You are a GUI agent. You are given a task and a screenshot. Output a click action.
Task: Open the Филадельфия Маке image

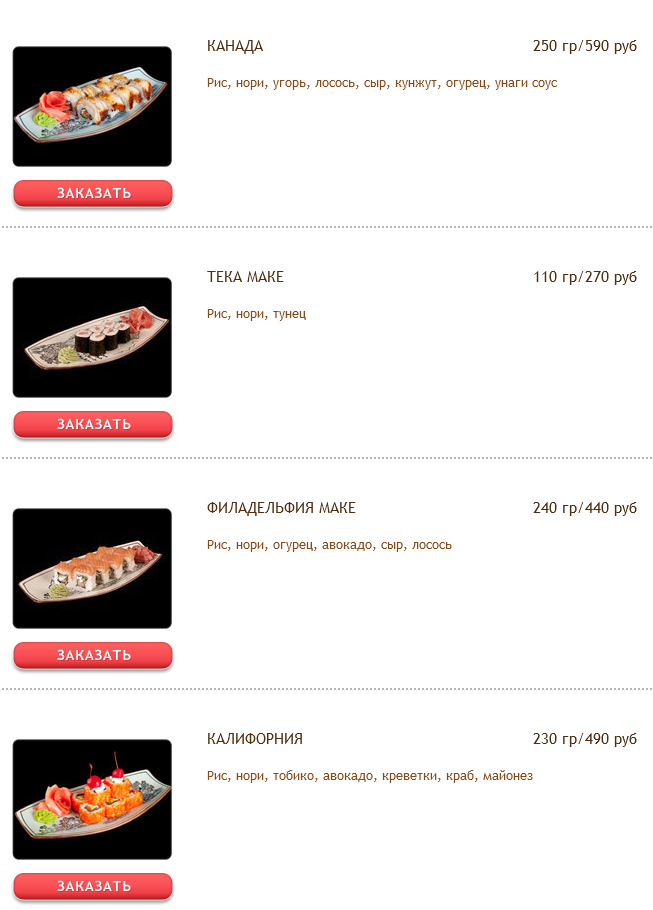(92, 568)
